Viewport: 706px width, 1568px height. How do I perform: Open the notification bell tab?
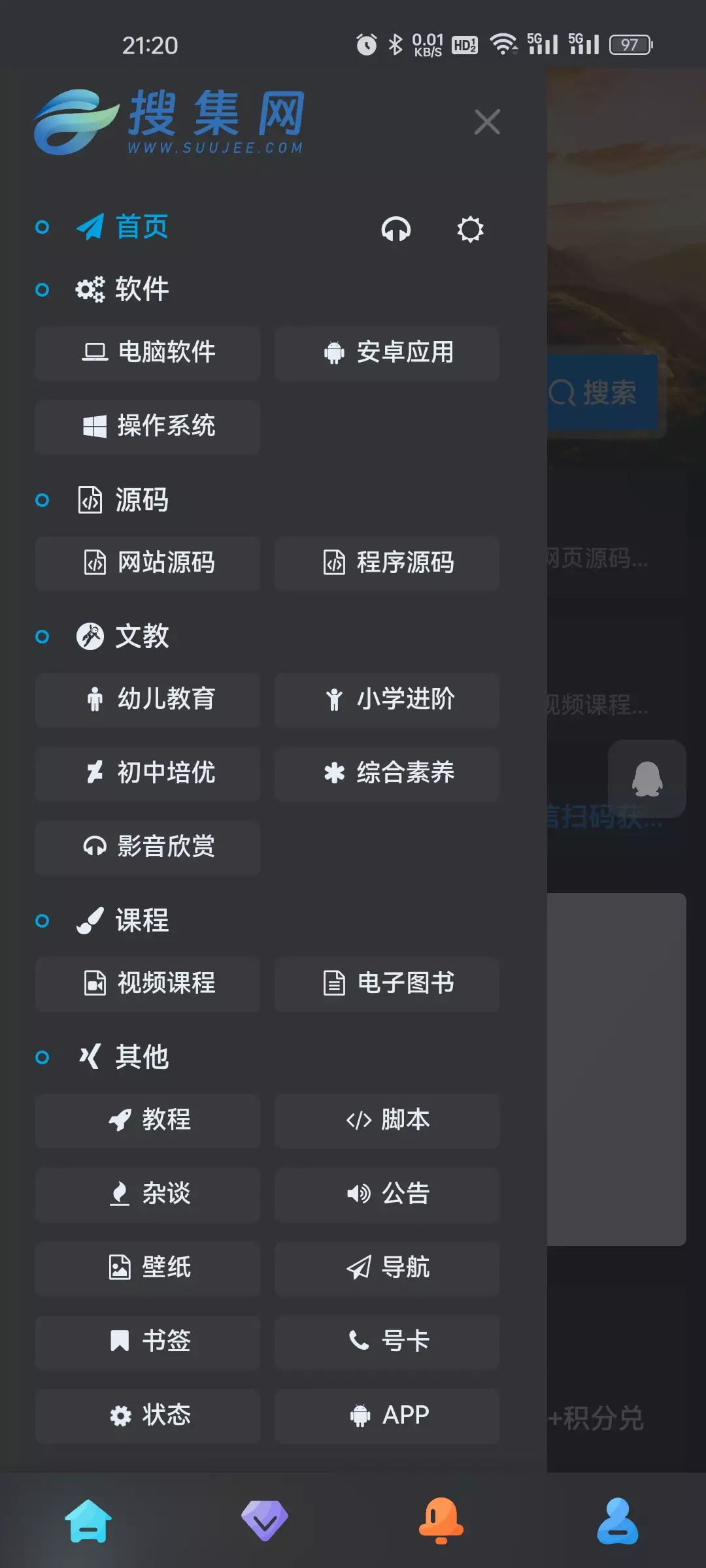[441, 1520]
